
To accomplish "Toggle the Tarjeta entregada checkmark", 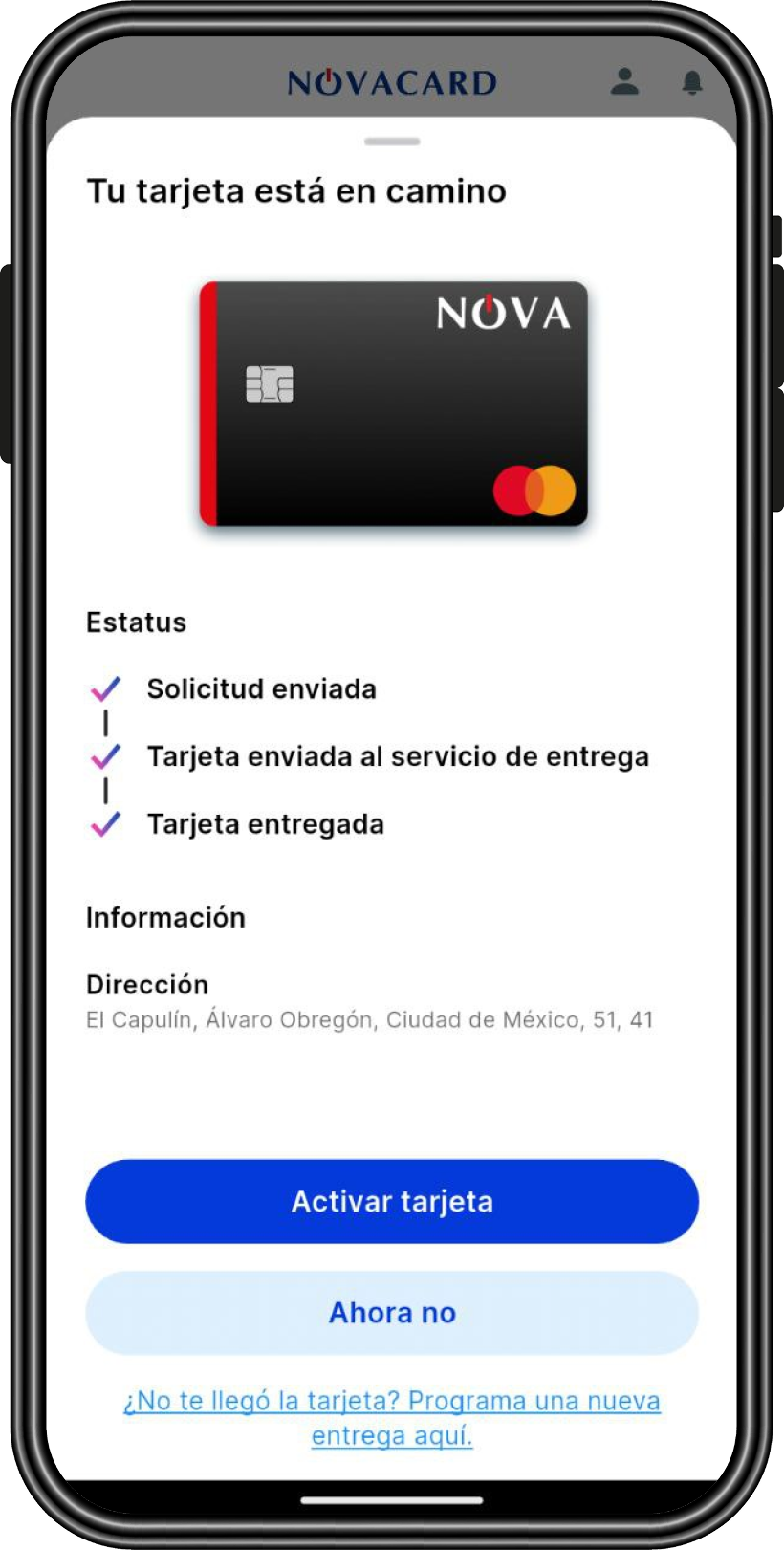I will (x=105, y=822).
